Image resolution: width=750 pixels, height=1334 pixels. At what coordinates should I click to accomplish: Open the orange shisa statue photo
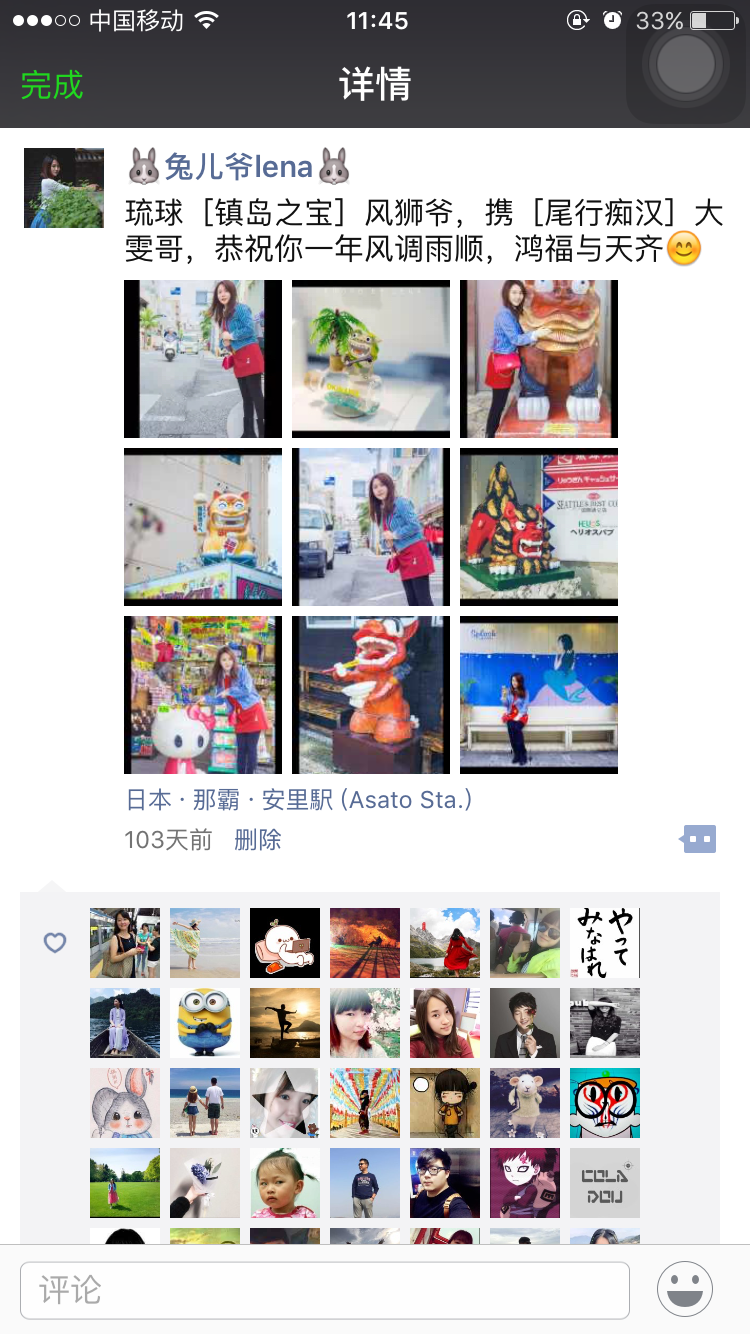click(371, 695)
